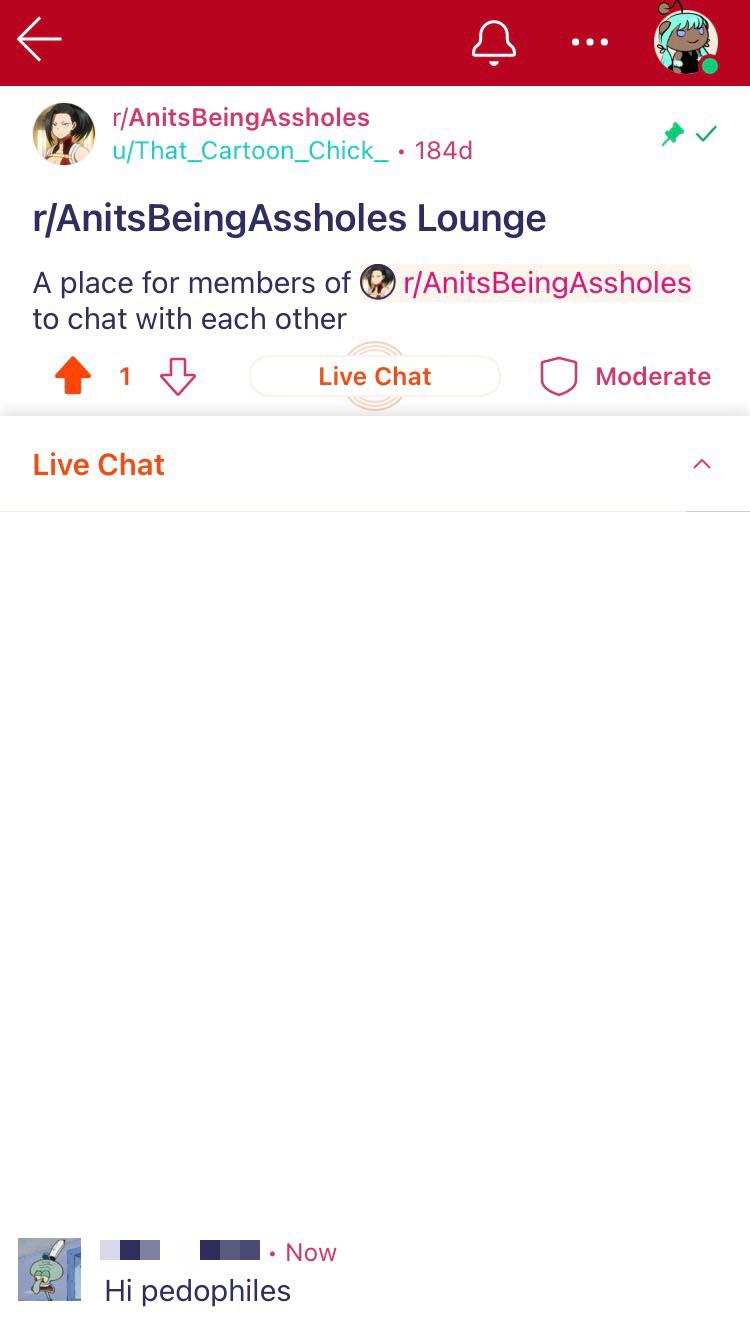Follow the r/AnitsBeingAssholes link in description
This screenshot has width=750, height=1332.
click(546, 283)
